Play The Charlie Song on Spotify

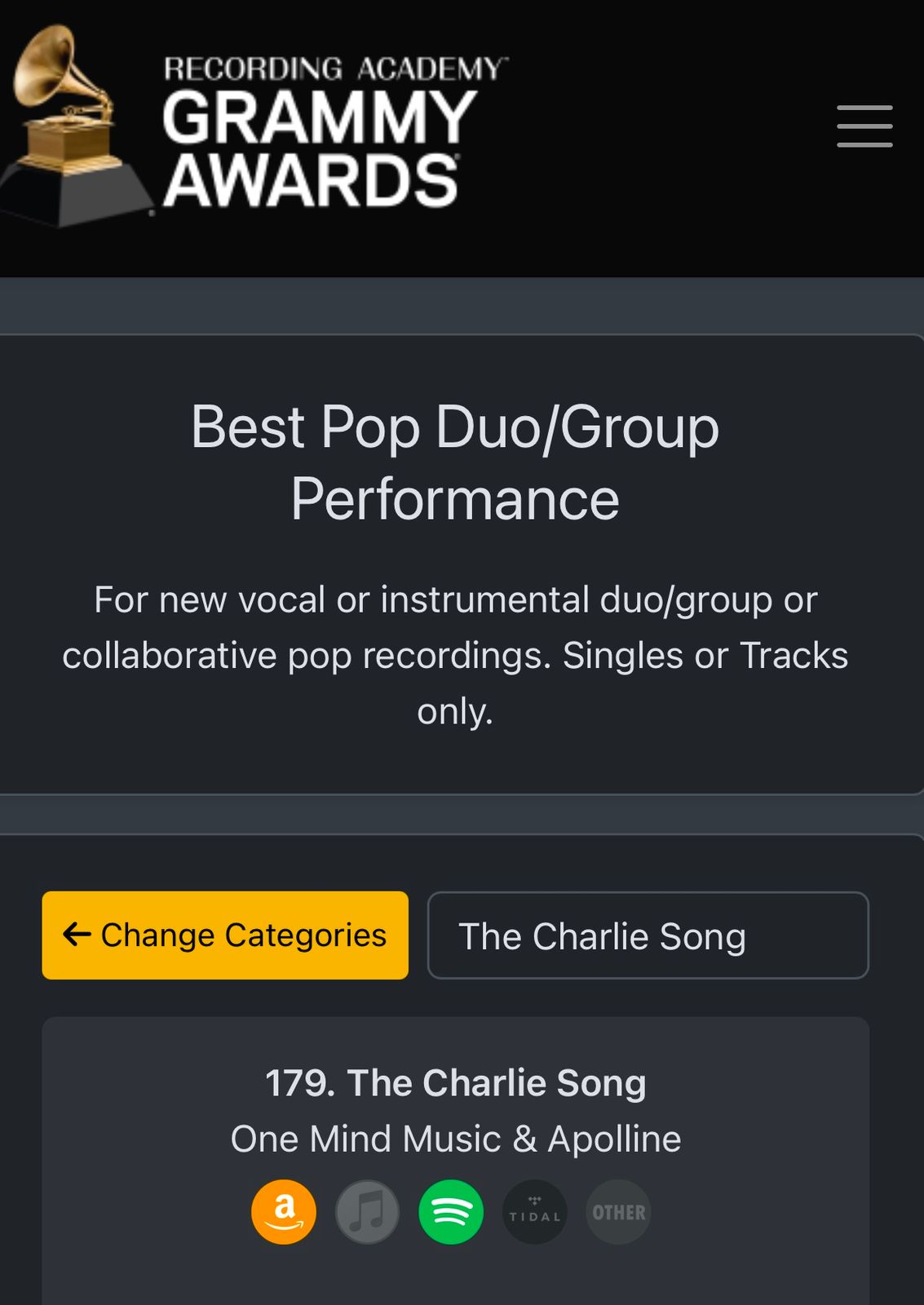tap(451, 1212)
